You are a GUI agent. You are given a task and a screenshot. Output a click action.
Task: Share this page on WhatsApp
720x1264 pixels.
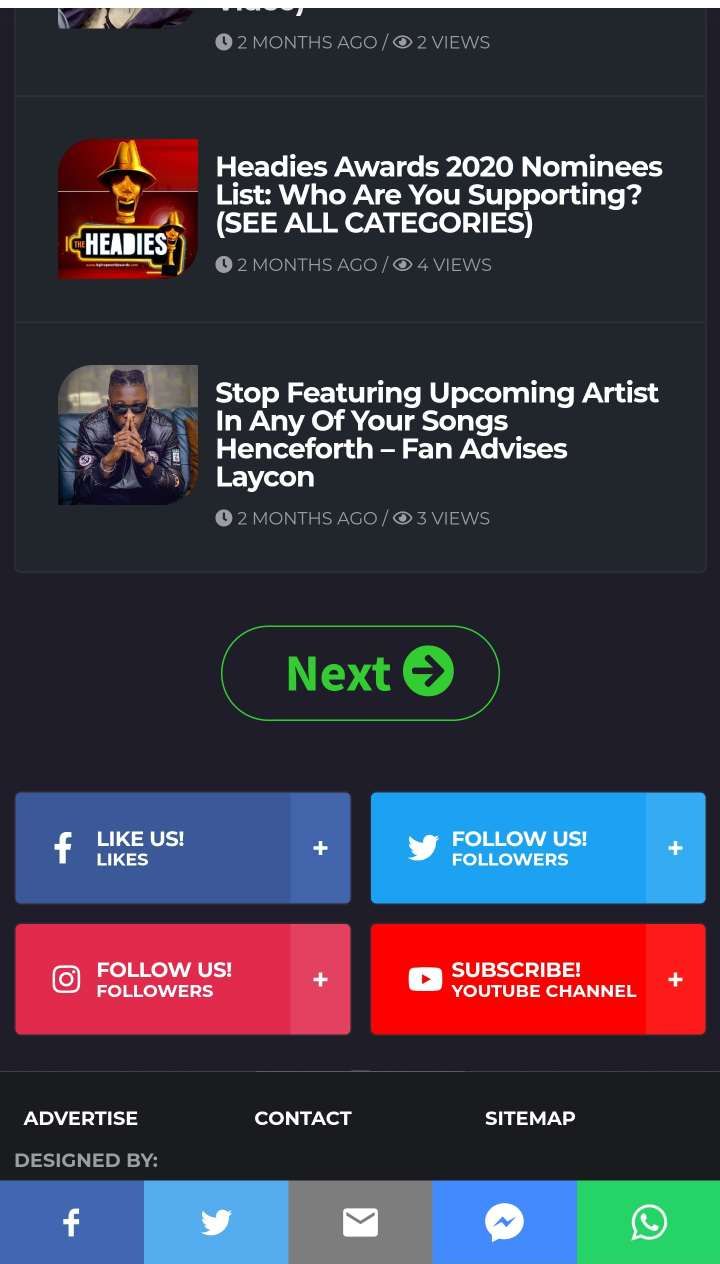click(648, 1222)
